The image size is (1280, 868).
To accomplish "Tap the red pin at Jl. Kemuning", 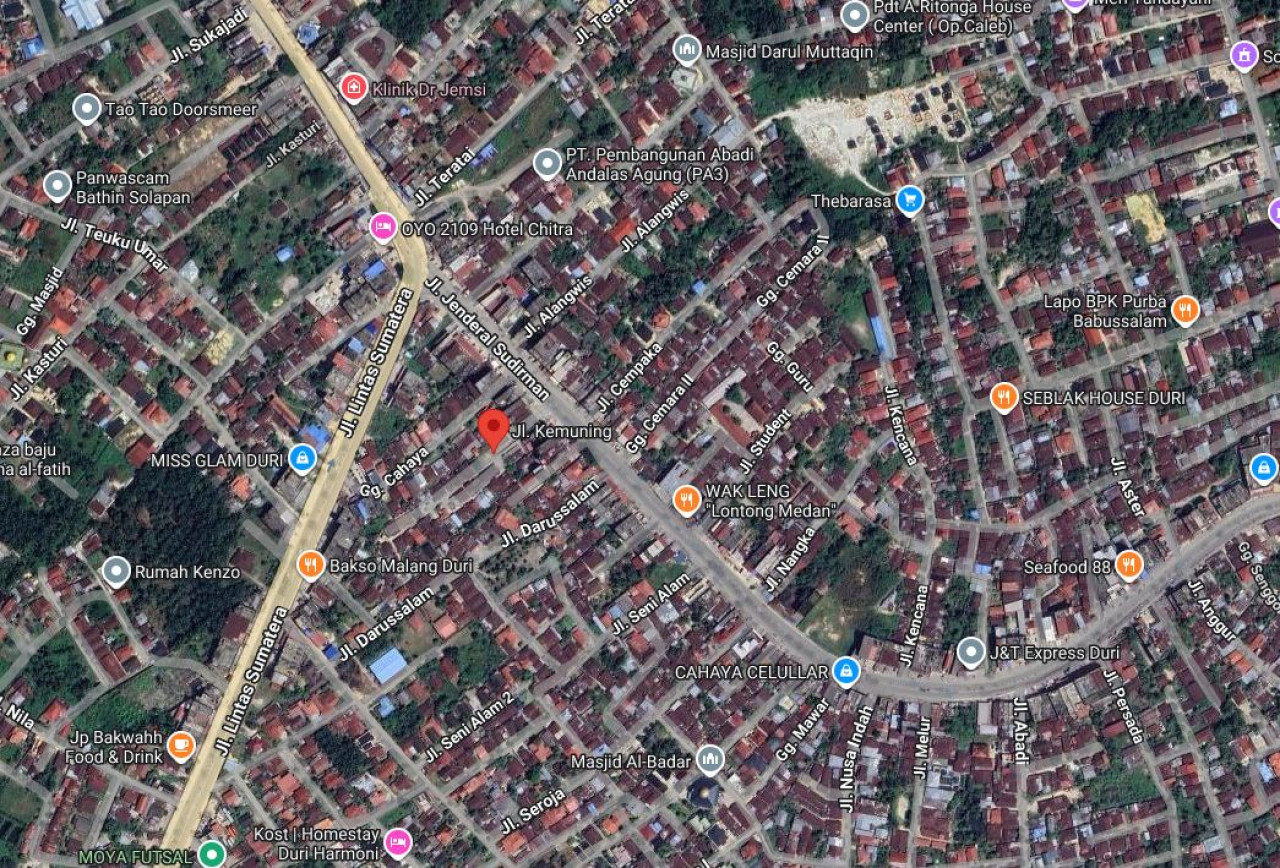I will click(492, 429).
